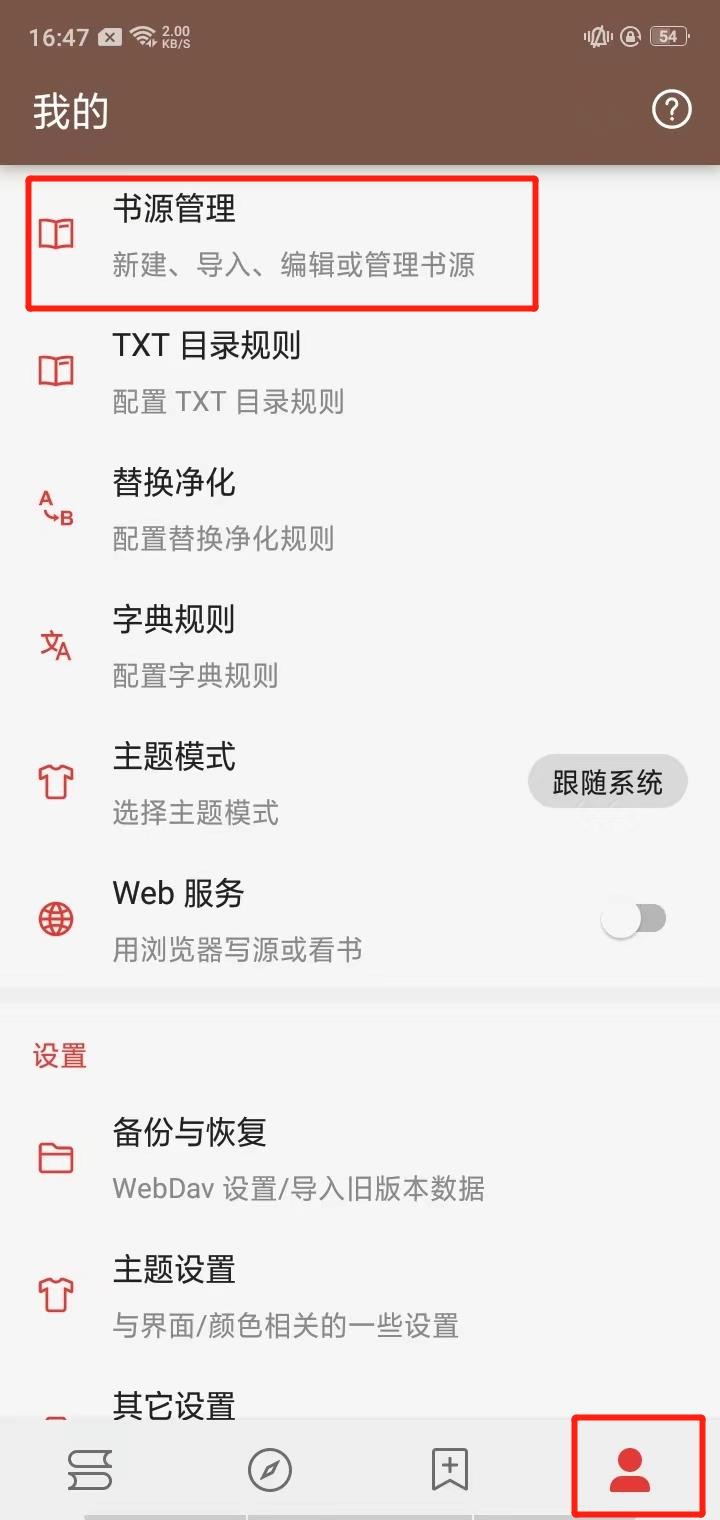The height and width of the screenshot is (1520, 720).
Task: Open TXT 目录规则 settings
Action: coord(280,372)
